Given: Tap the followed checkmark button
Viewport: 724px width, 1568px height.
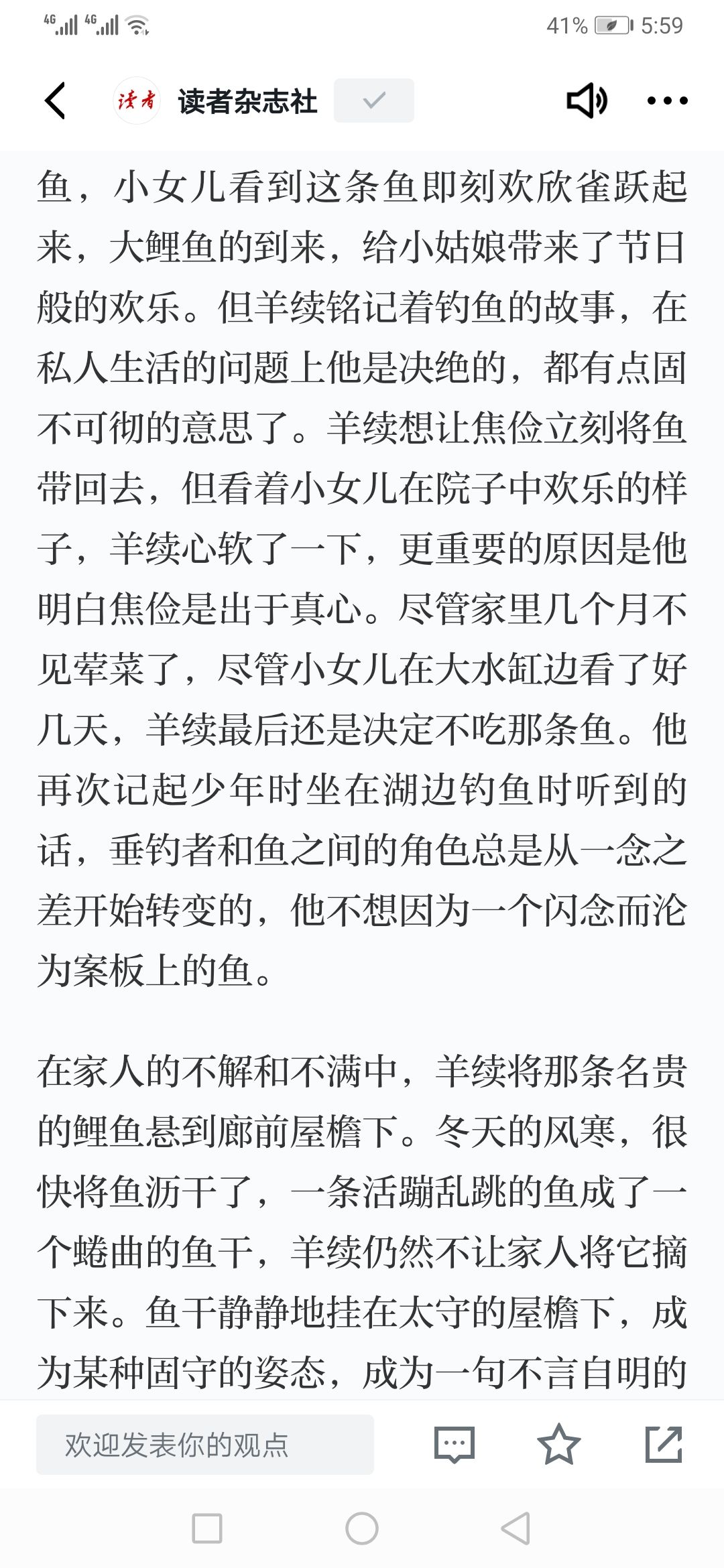Looking at the screenshot, I should 373,101.
